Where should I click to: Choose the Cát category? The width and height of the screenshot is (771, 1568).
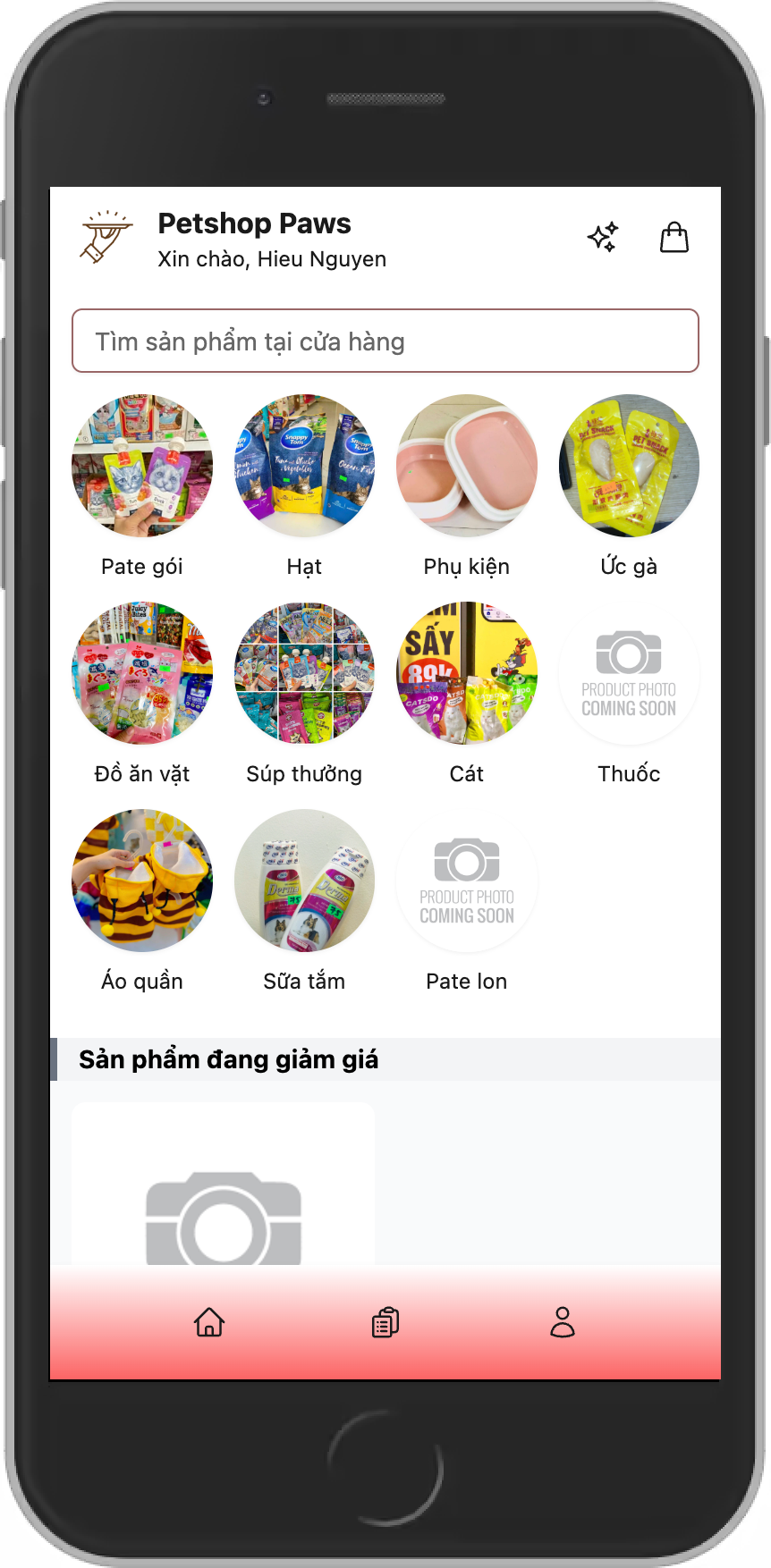[x=467, y=673]
